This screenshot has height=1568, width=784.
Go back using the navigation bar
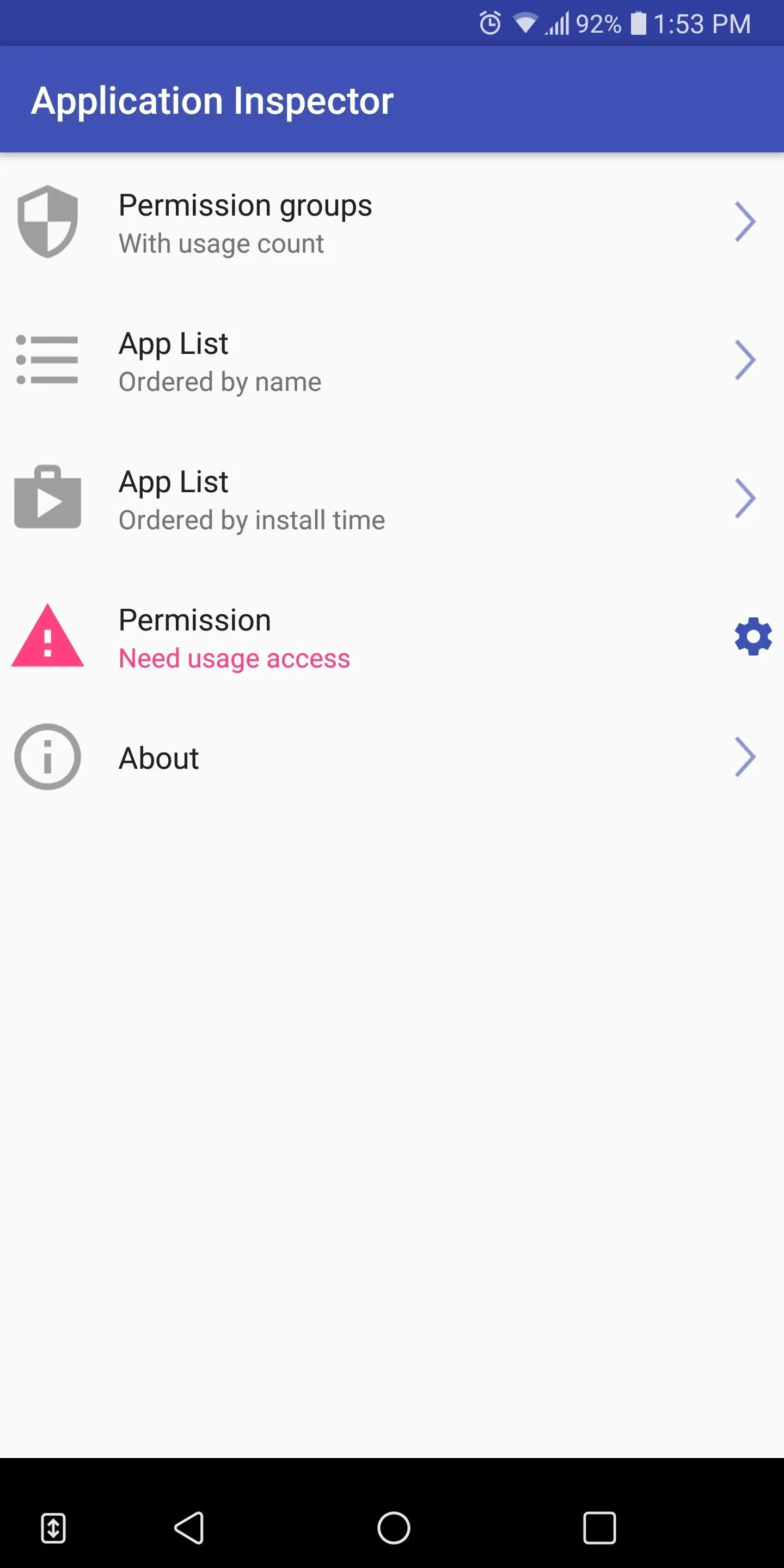[x=189, y=1527]
